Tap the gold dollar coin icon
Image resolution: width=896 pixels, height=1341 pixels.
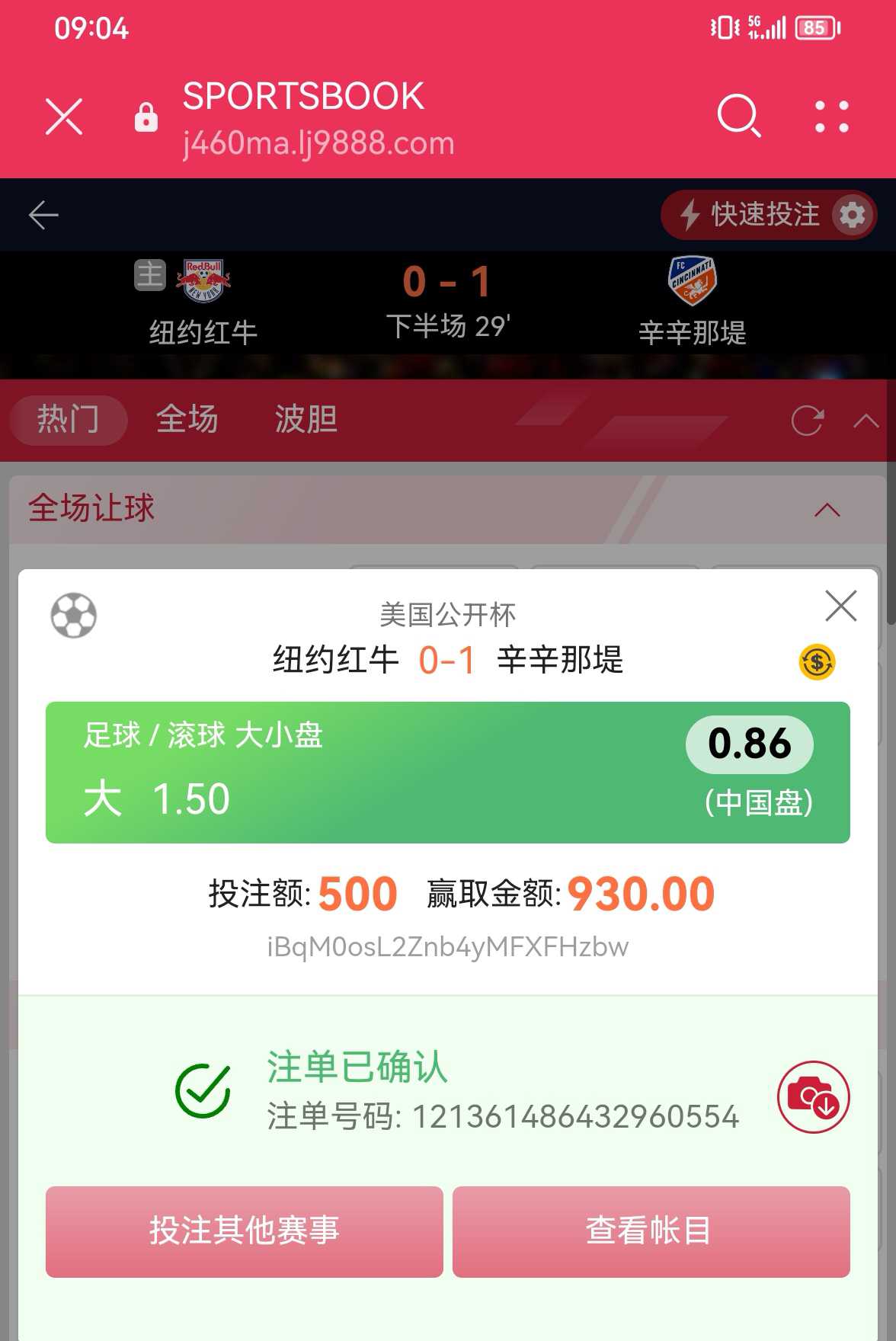[x=817, y=662]
